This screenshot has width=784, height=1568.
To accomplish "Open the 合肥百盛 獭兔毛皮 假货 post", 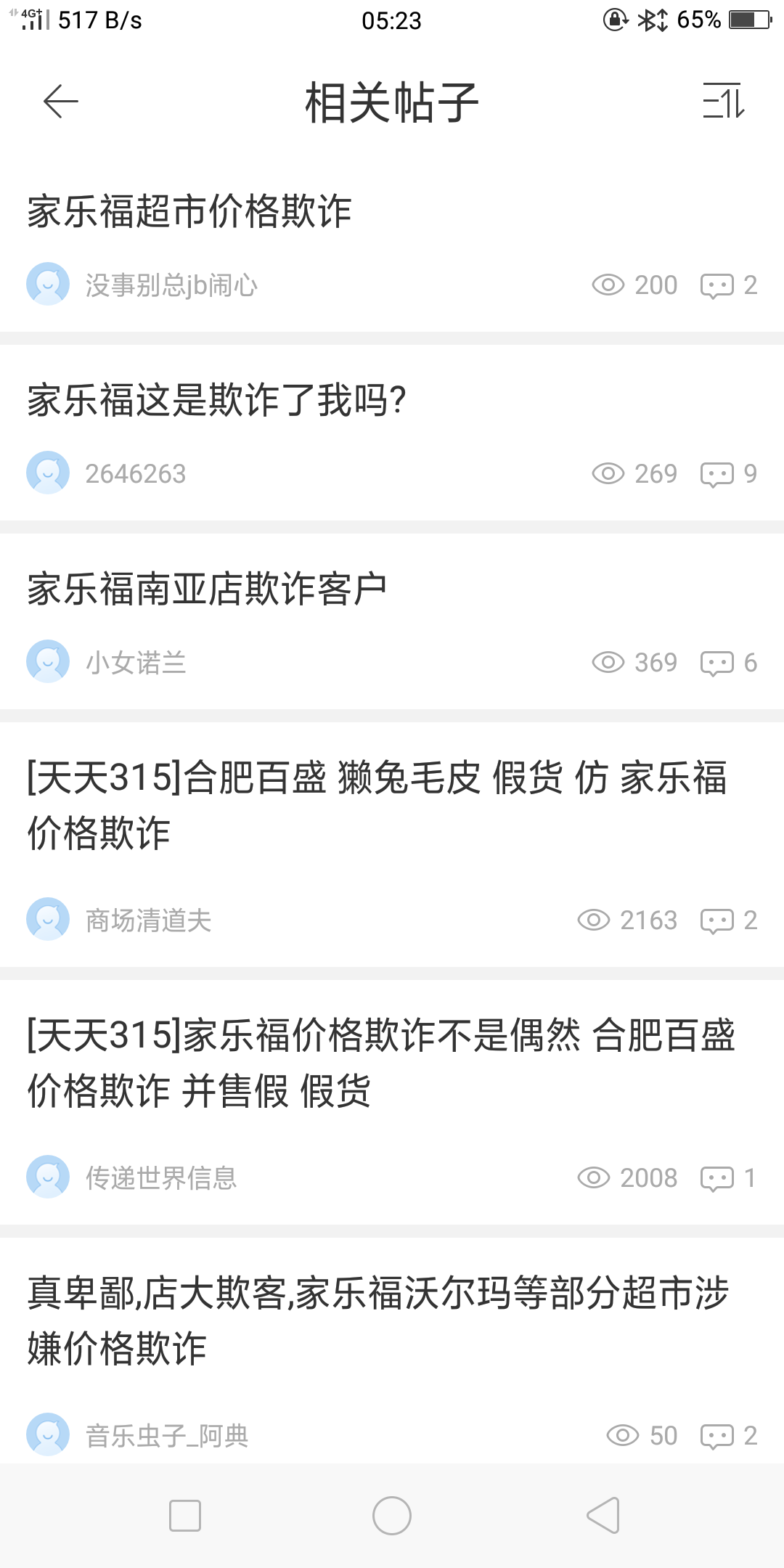I will (377, 804).
